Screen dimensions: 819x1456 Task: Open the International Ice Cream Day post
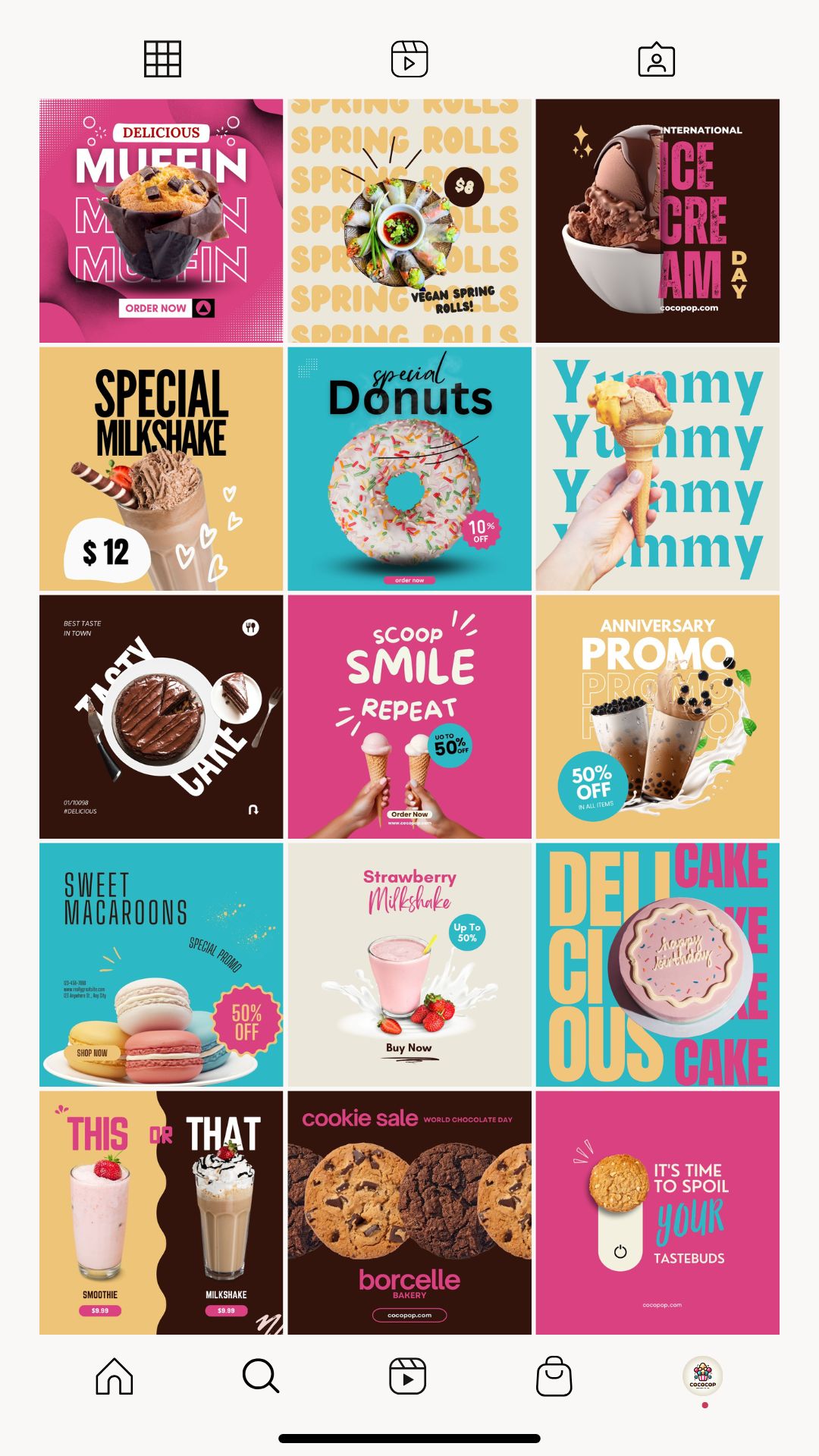[657, 221]
